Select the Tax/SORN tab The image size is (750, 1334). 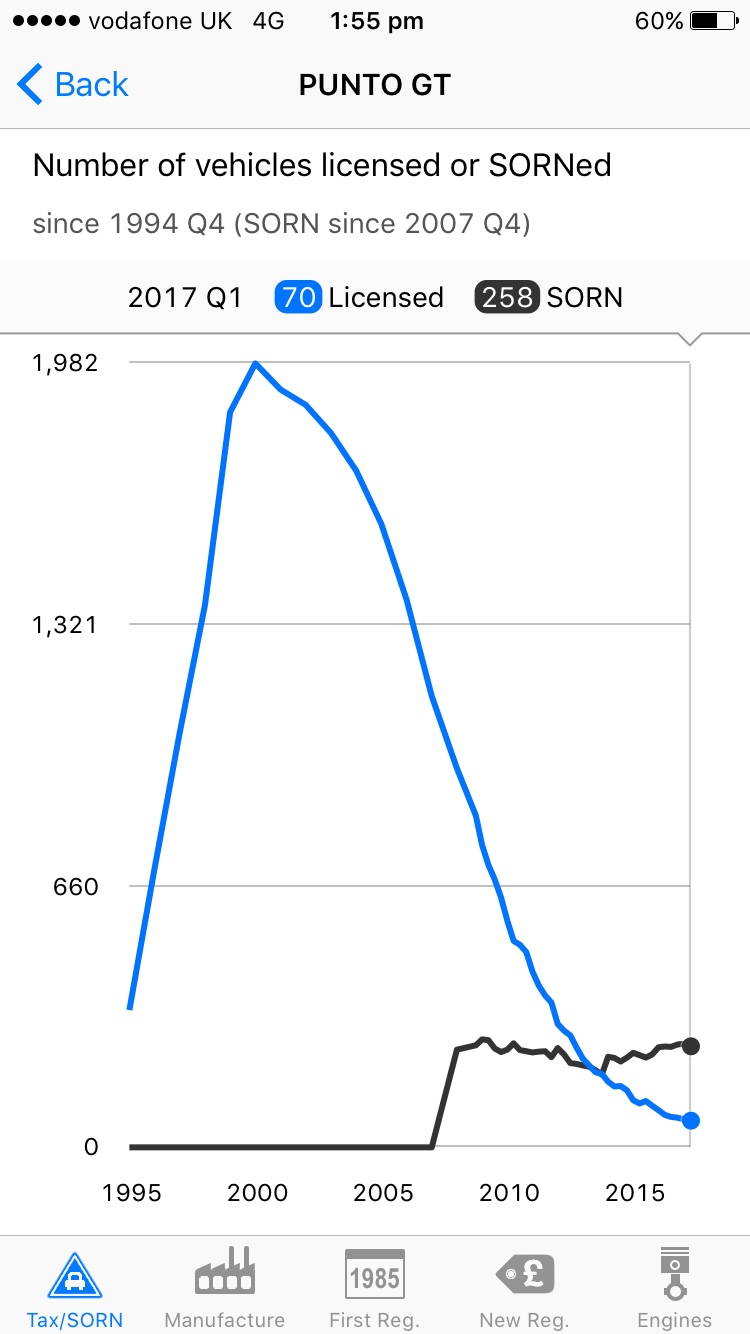[75, 1288]
